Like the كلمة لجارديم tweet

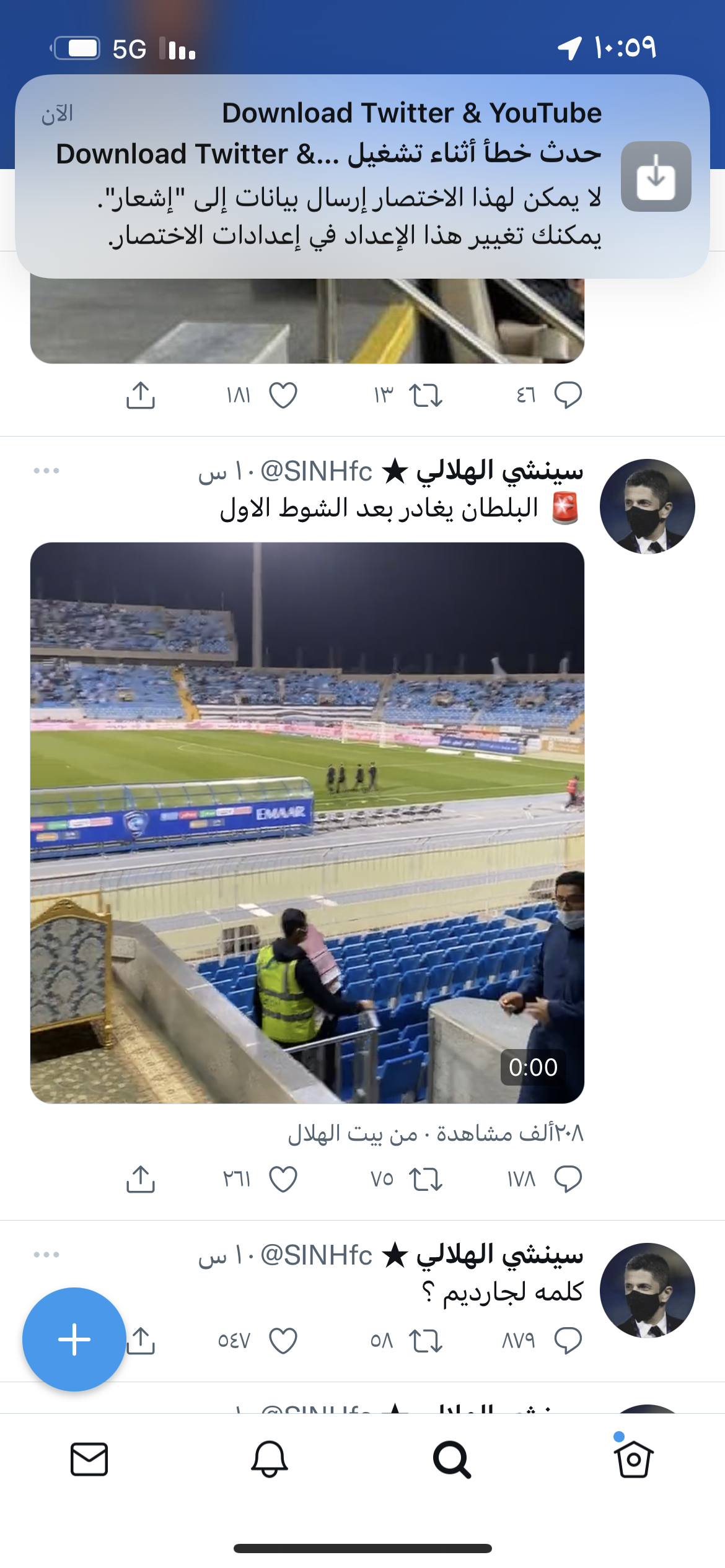283,1341
